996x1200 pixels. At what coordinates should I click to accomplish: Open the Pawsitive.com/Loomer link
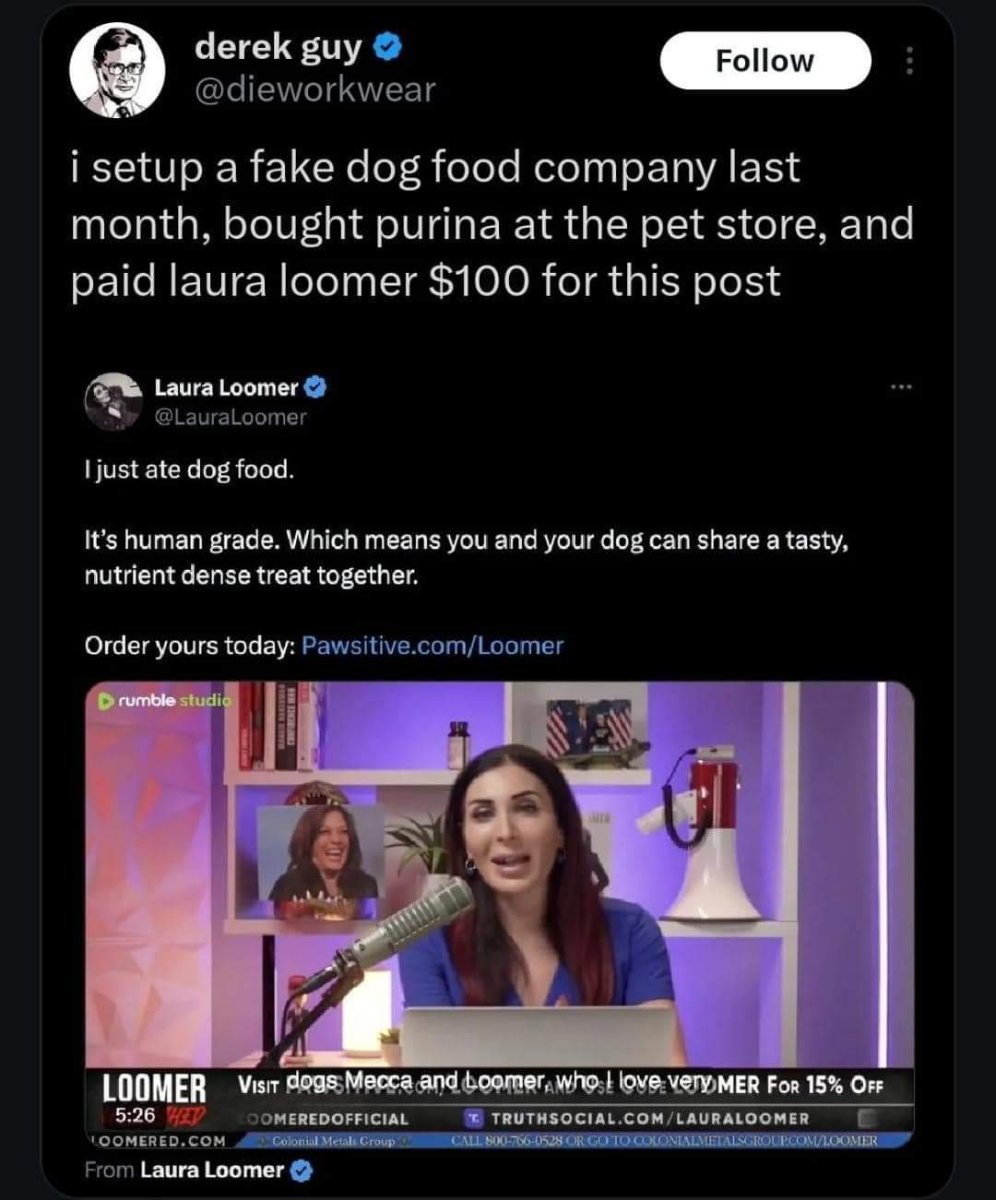pyautogui.click(x=432, y=645)
